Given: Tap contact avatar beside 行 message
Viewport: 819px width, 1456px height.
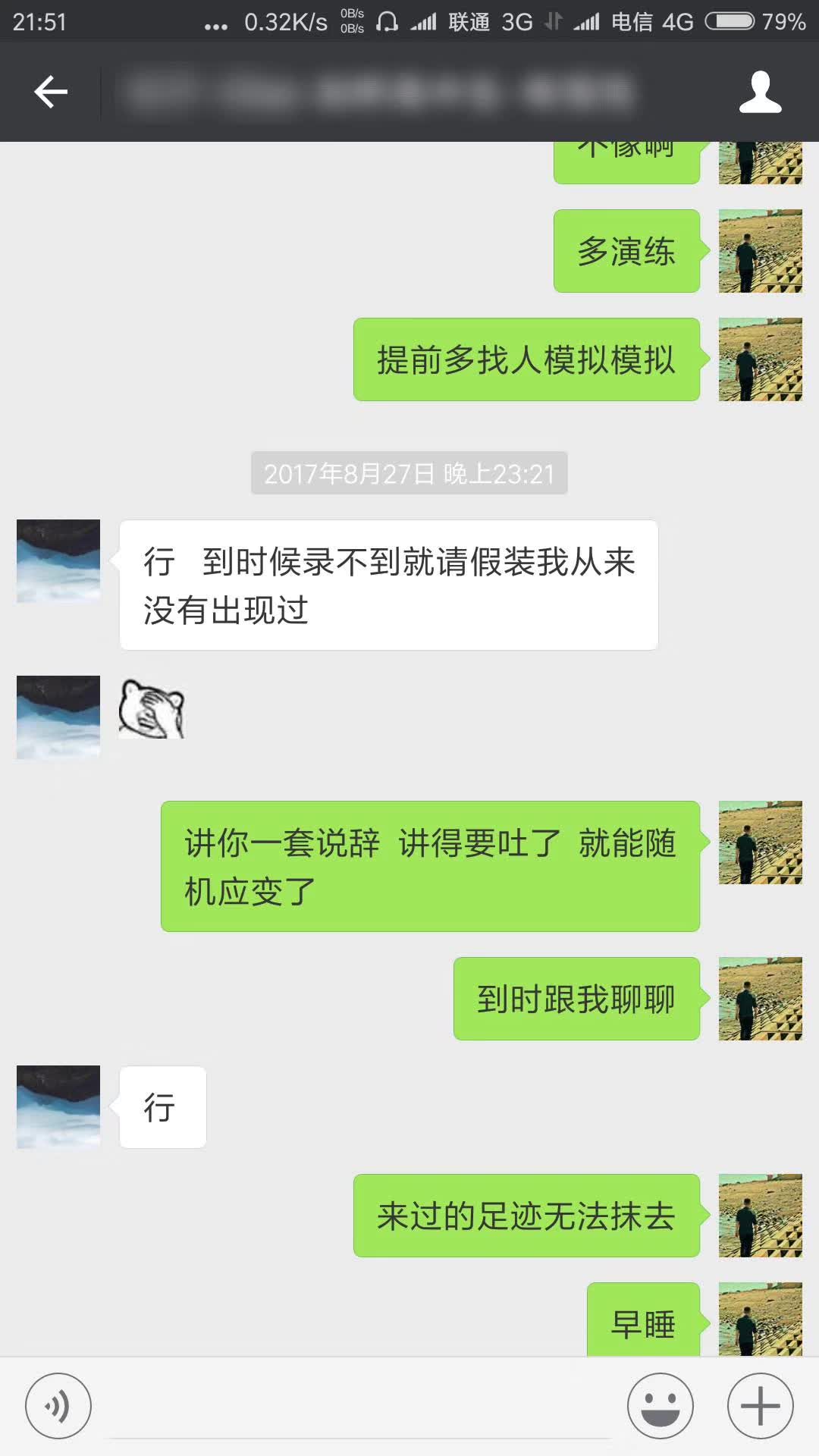Looking at the screenshot, I should pyautogui.click(x=58, y=1106).
